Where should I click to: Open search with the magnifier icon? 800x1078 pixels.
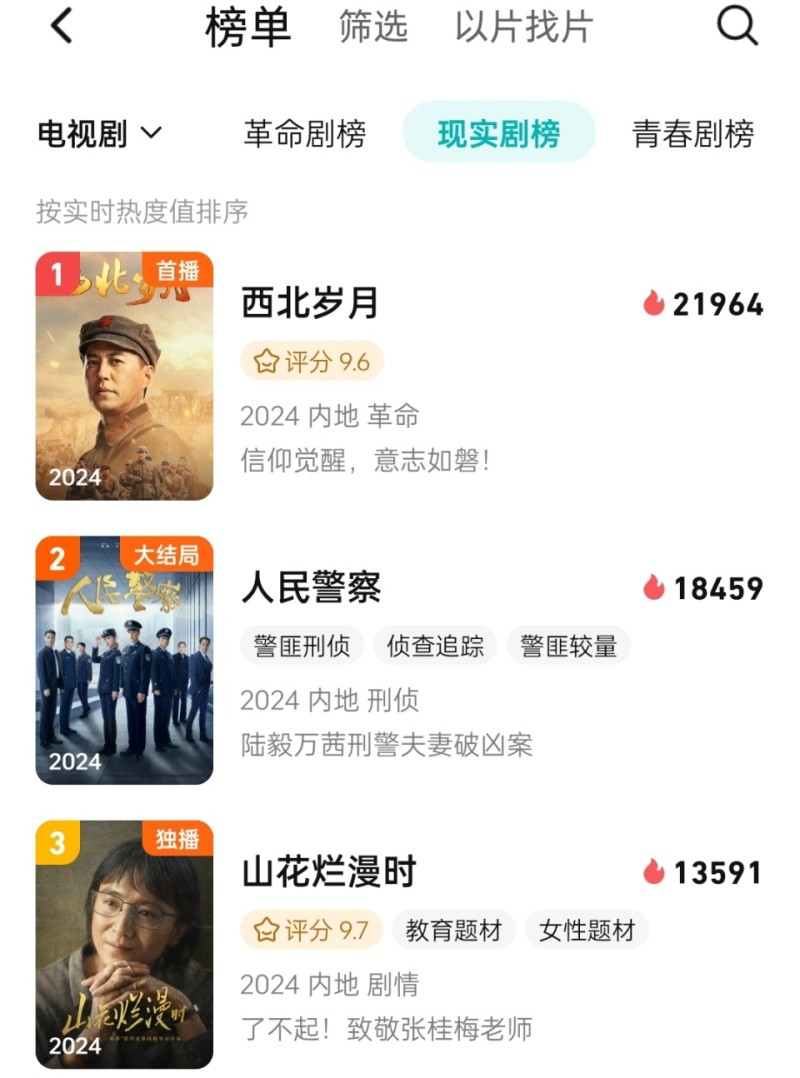click(x=736, y=26)
